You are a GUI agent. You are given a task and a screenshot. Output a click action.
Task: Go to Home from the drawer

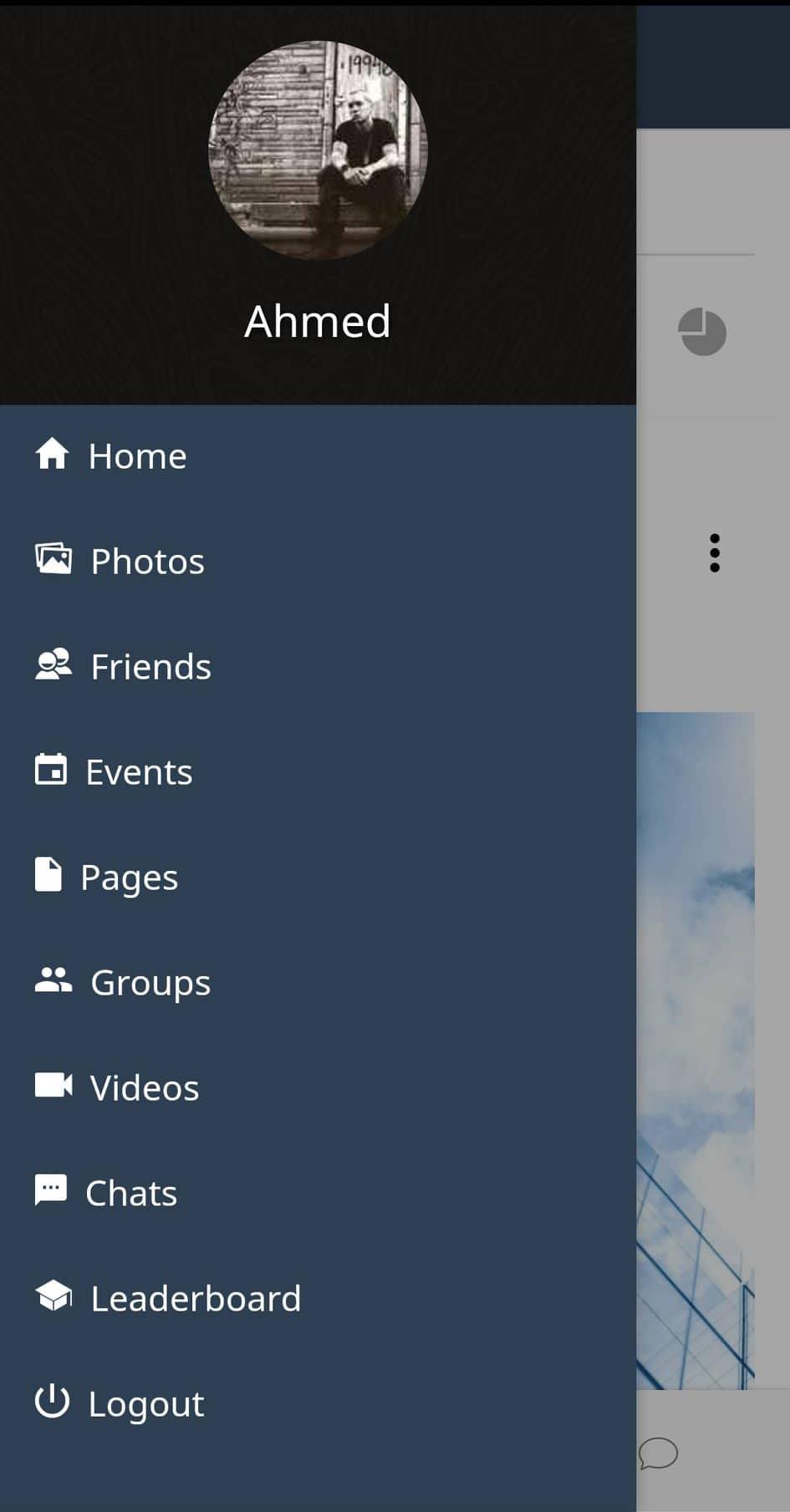[137, 456]
